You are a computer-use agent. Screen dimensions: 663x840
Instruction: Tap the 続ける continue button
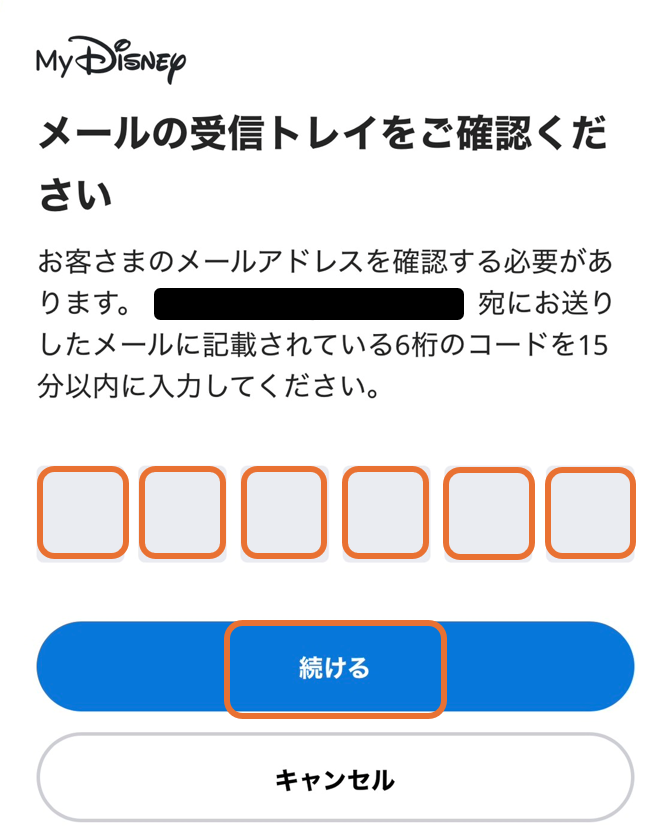(335, 668)
